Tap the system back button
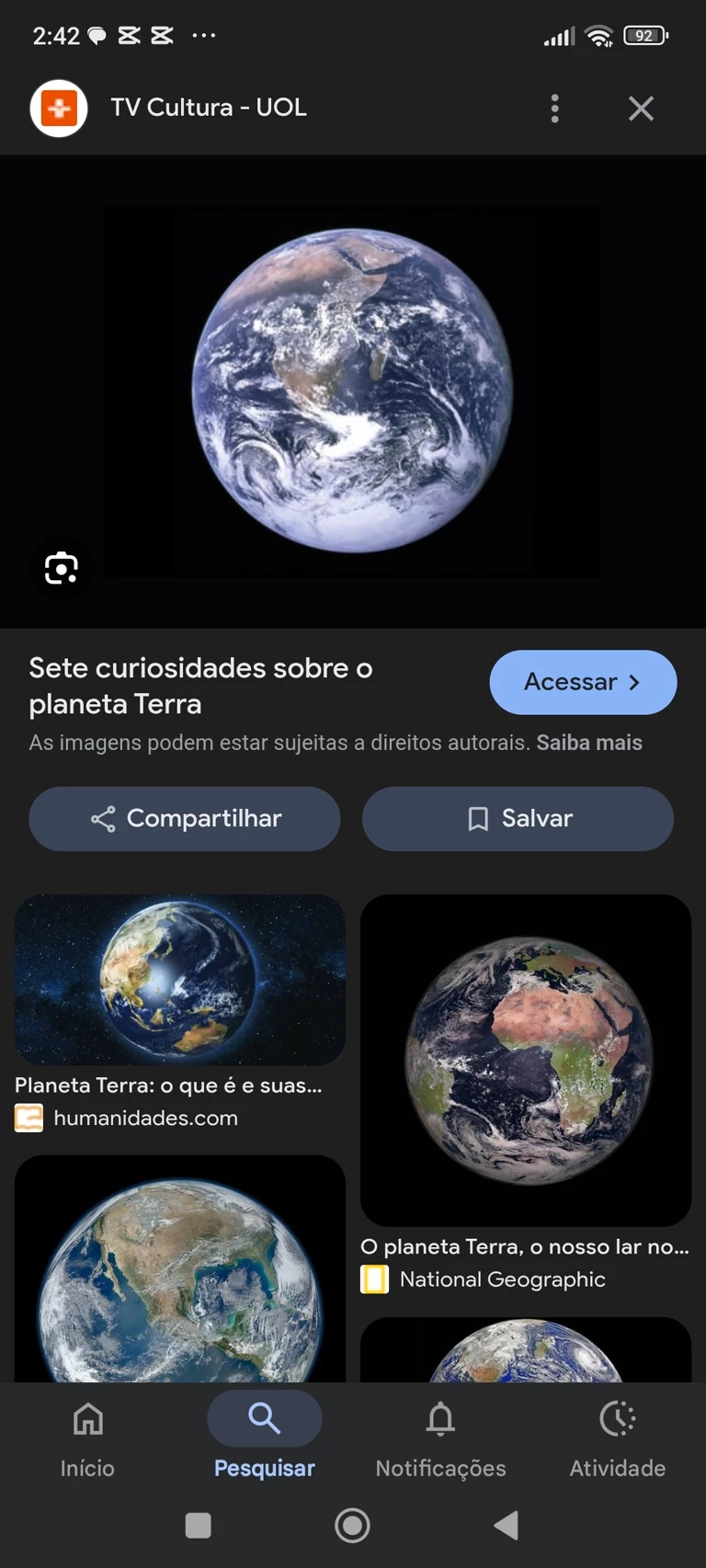This screenshot has width=706, height=1568. tap(507, 1526)
